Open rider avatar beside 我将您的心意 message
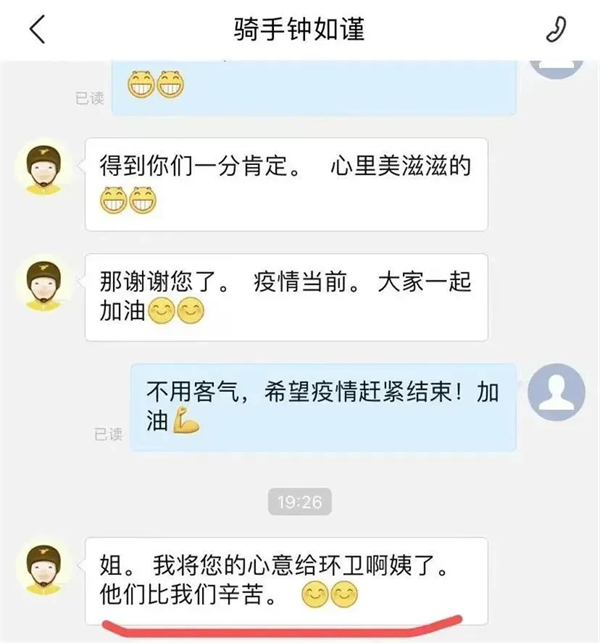 [44, 568]
